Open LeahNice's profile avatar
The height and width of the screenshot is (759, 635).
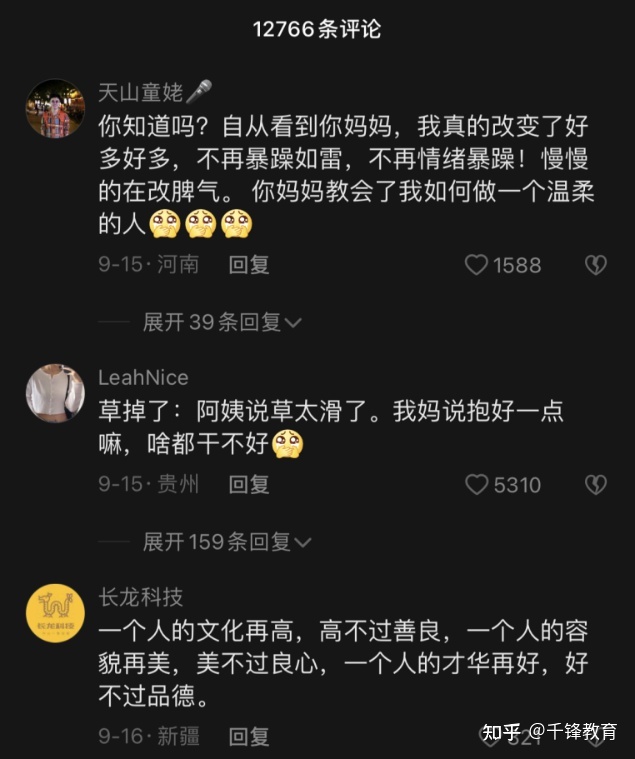click(55, 393)
